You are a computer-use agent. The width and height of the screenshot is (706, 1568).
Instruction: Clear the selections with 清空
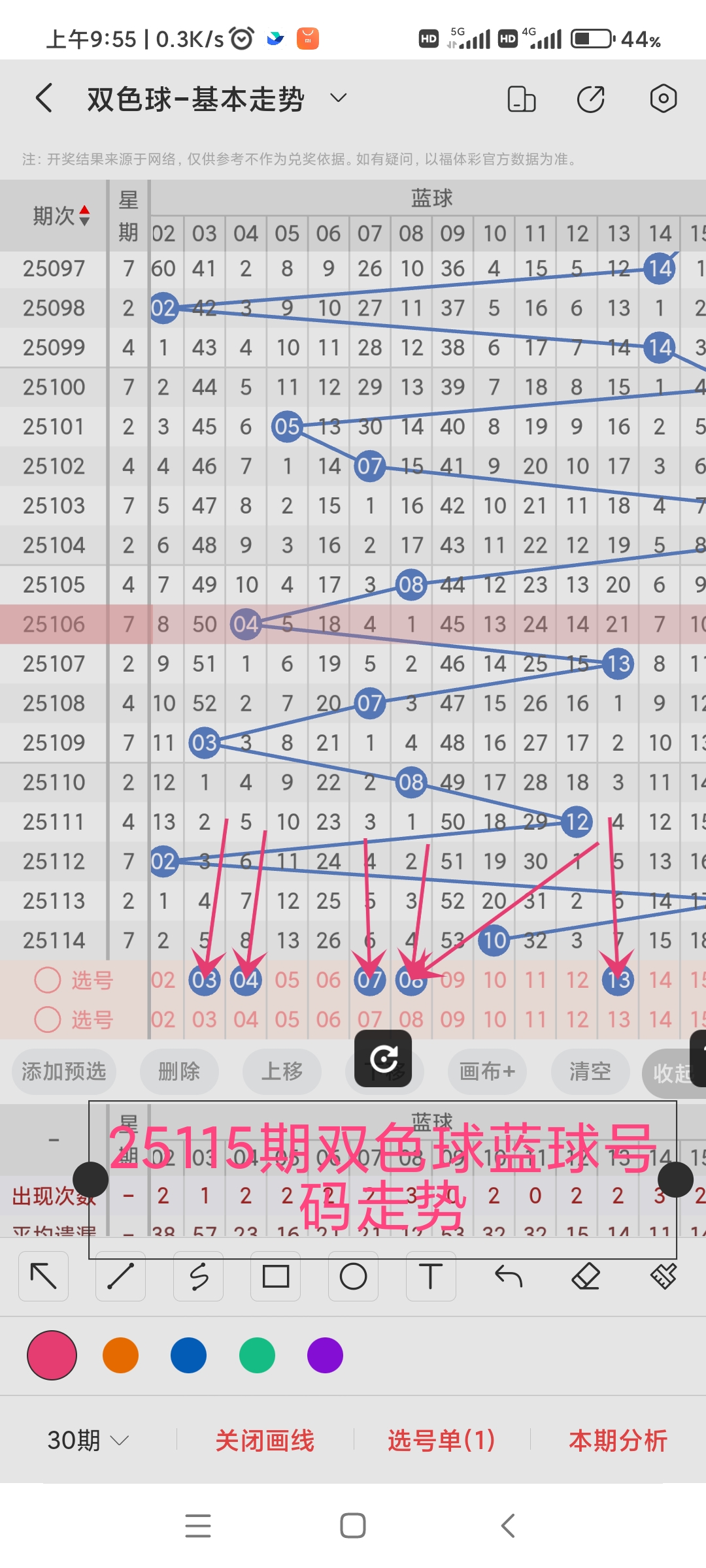(x=590, y=1071)
